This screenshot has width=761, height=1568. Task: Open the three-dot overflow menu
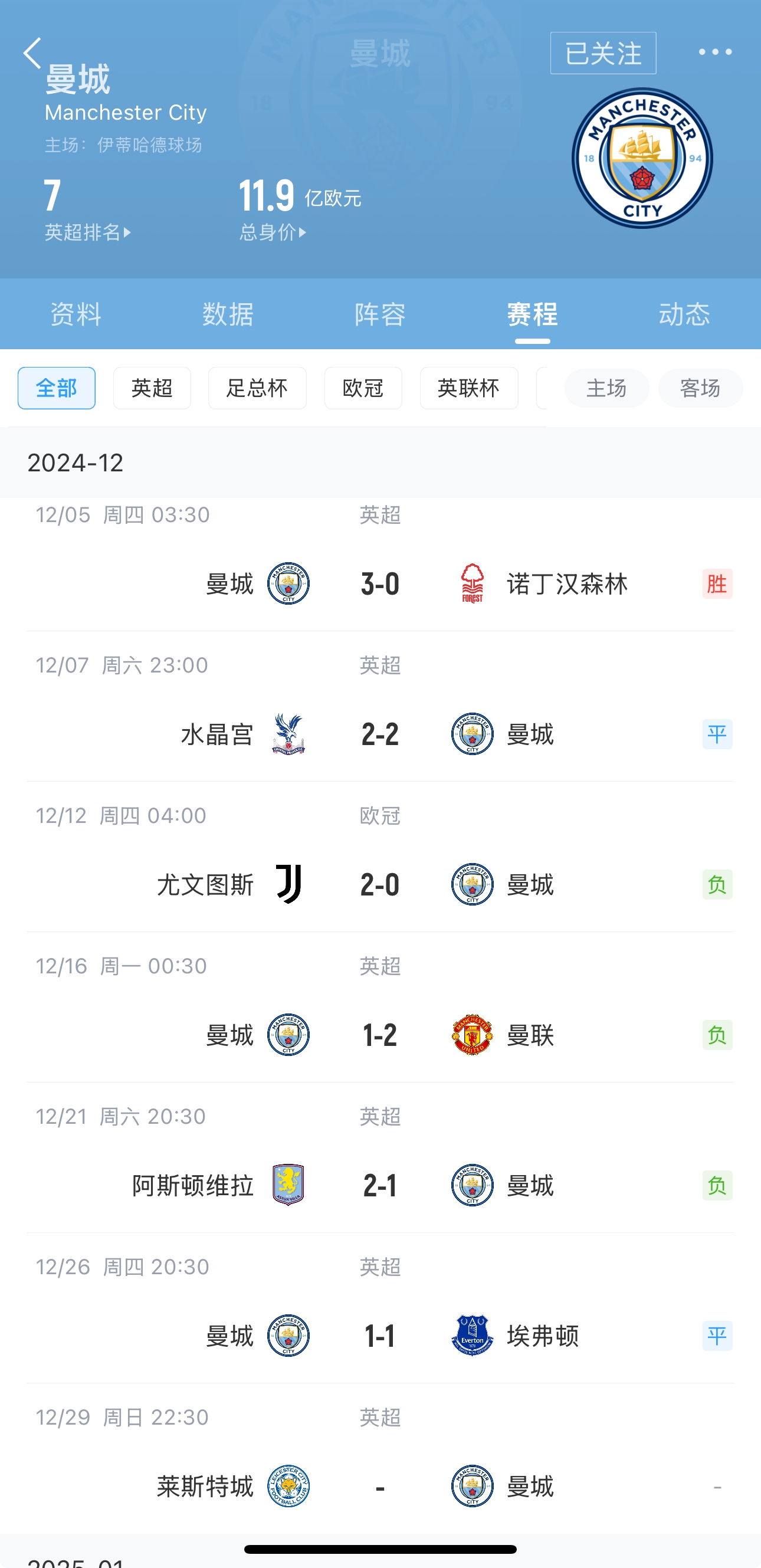click(715, 53)
